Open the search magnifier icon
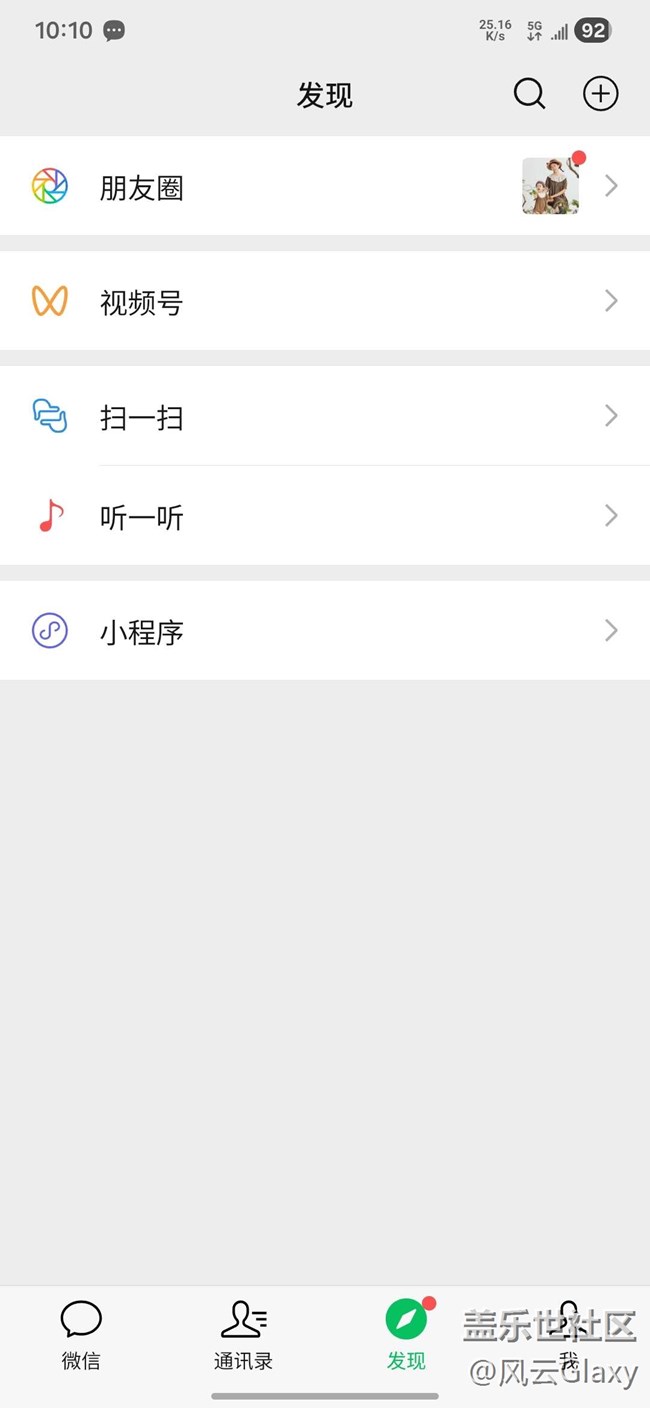 pos(529,94)
